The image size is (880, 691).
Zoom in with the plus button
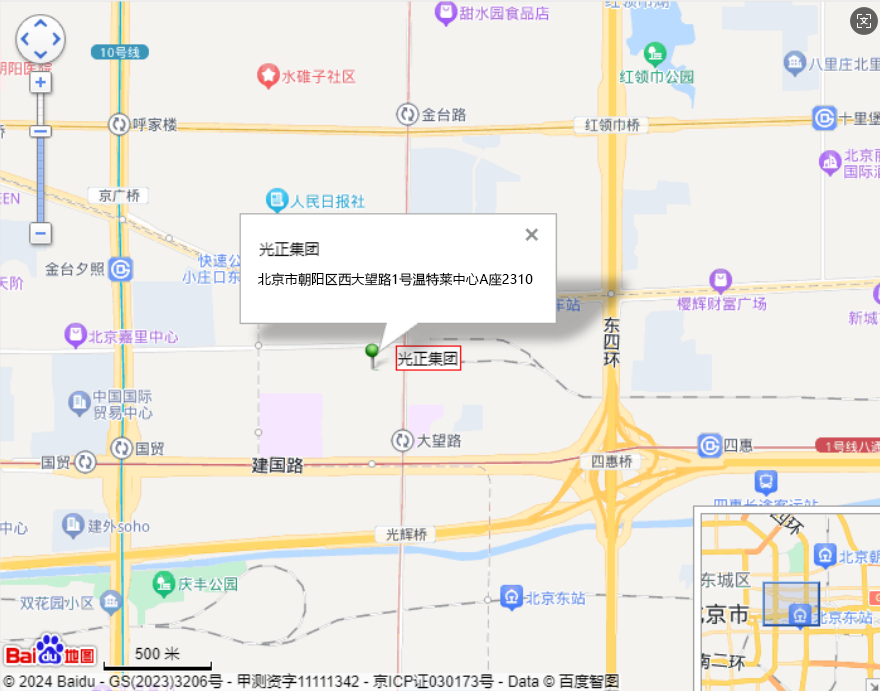(40, 83)
